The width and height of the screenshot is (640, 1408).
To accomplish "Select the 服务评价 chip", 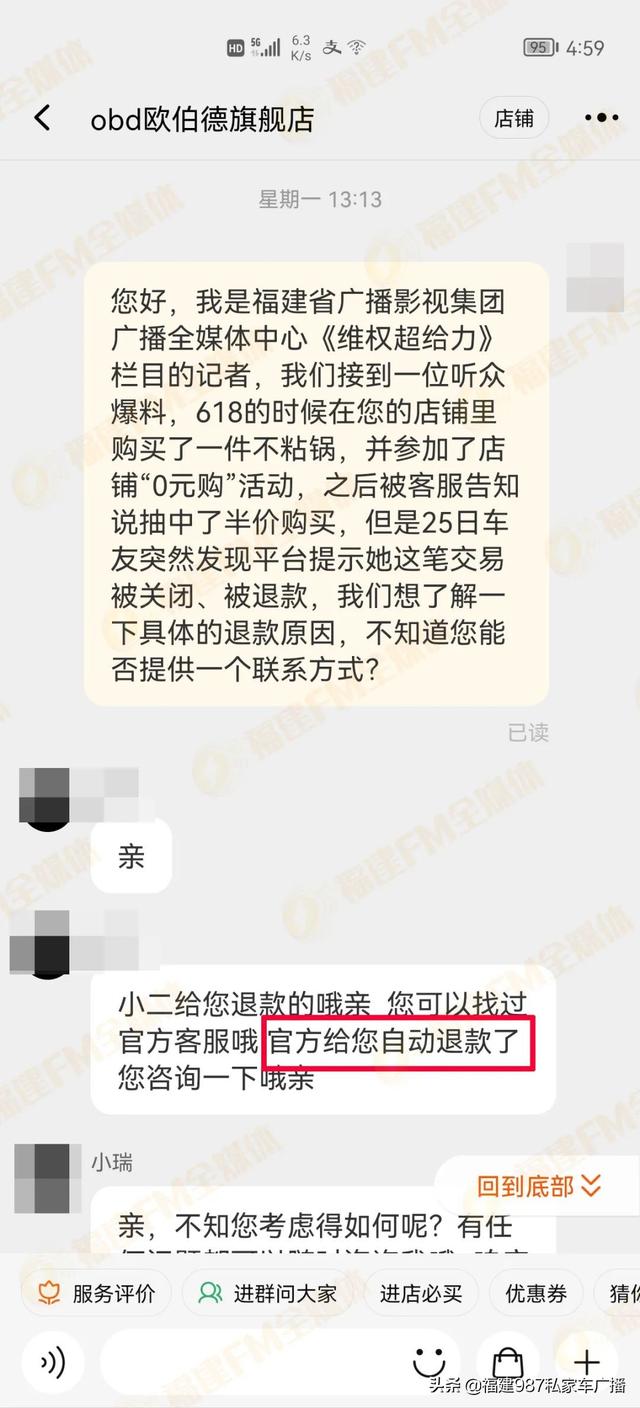I will coord(96,1293).
